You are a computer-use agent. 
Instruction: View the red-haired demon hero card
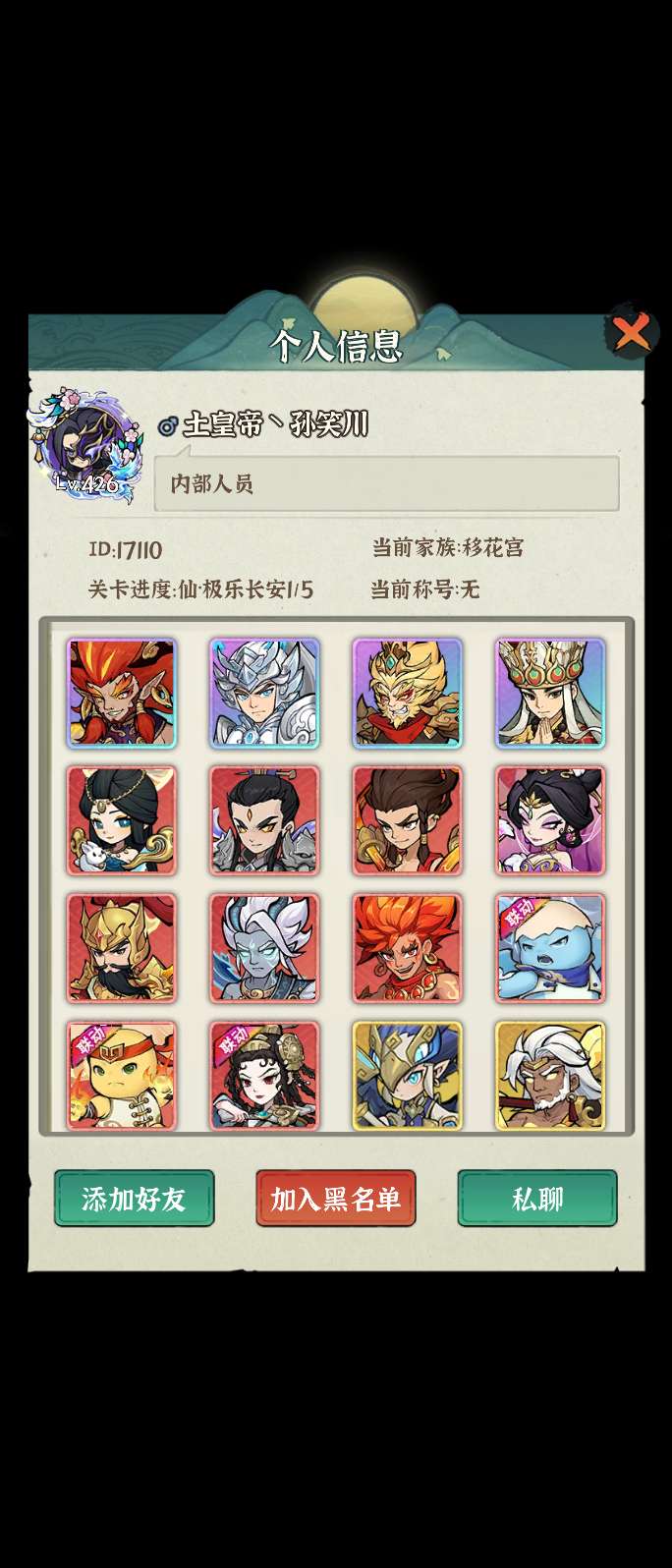point(122,694)
